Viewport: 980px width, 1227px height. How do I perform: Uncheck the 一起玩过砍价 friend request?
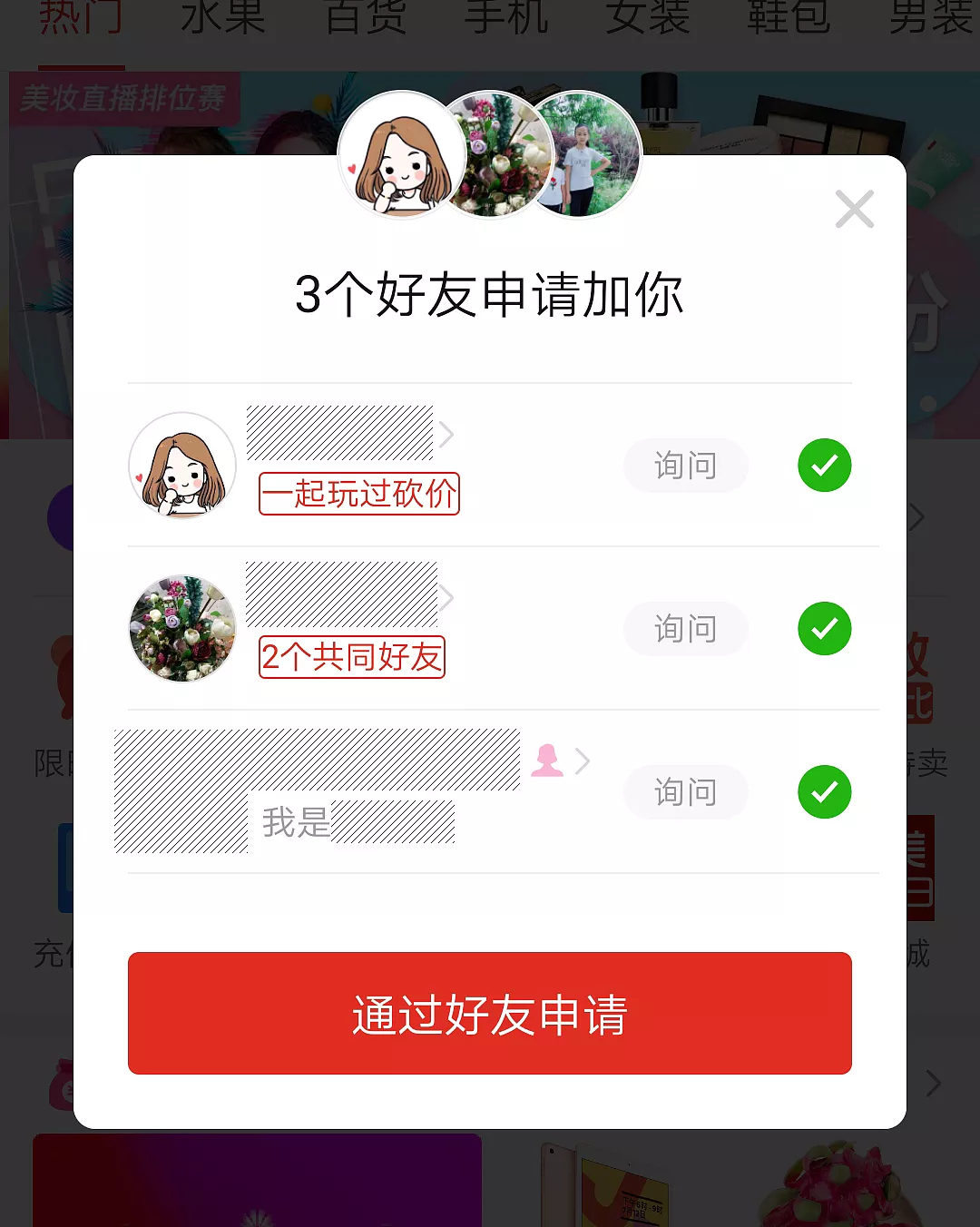coord(824,466)
